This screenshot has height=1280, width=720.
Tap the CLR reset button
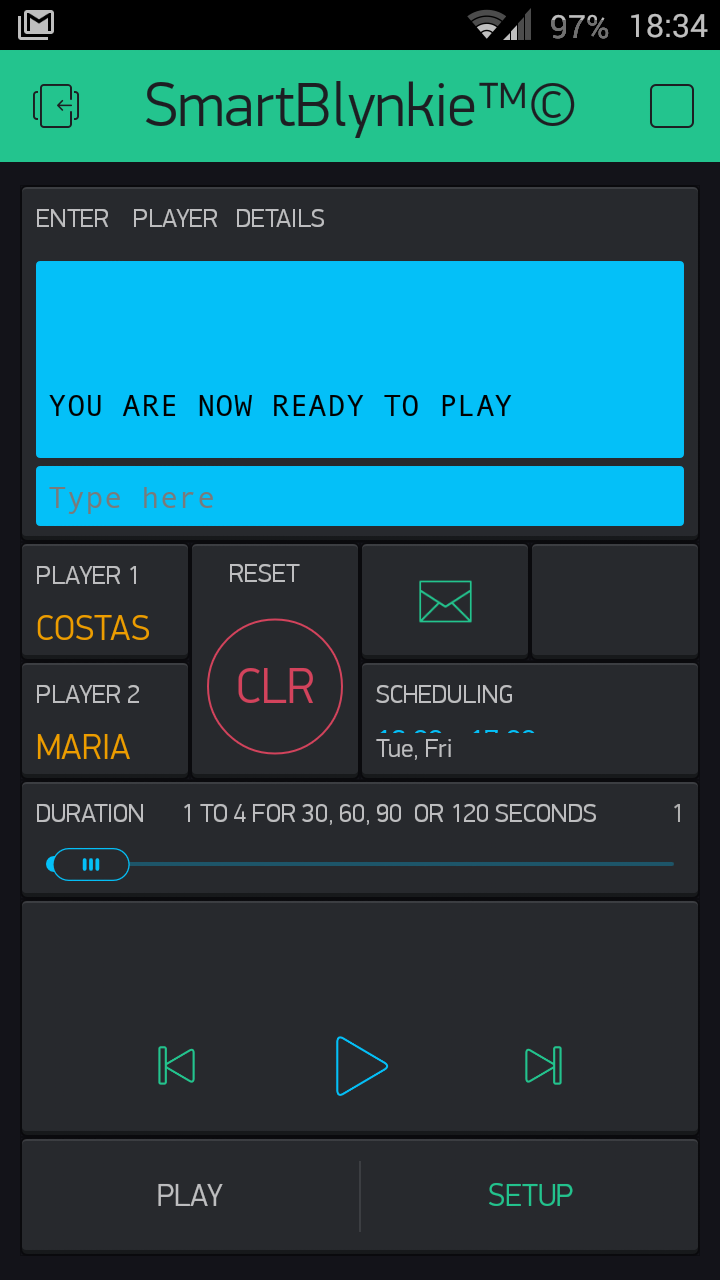[275, 686]
